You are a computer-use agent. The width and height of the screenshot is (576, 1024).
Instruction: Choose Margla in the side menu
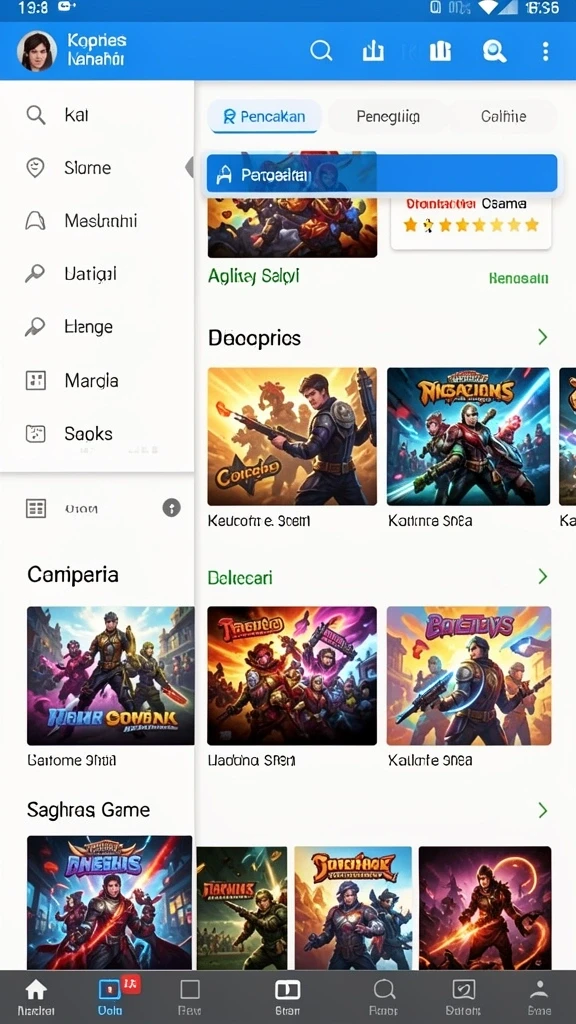click(97, 380)
